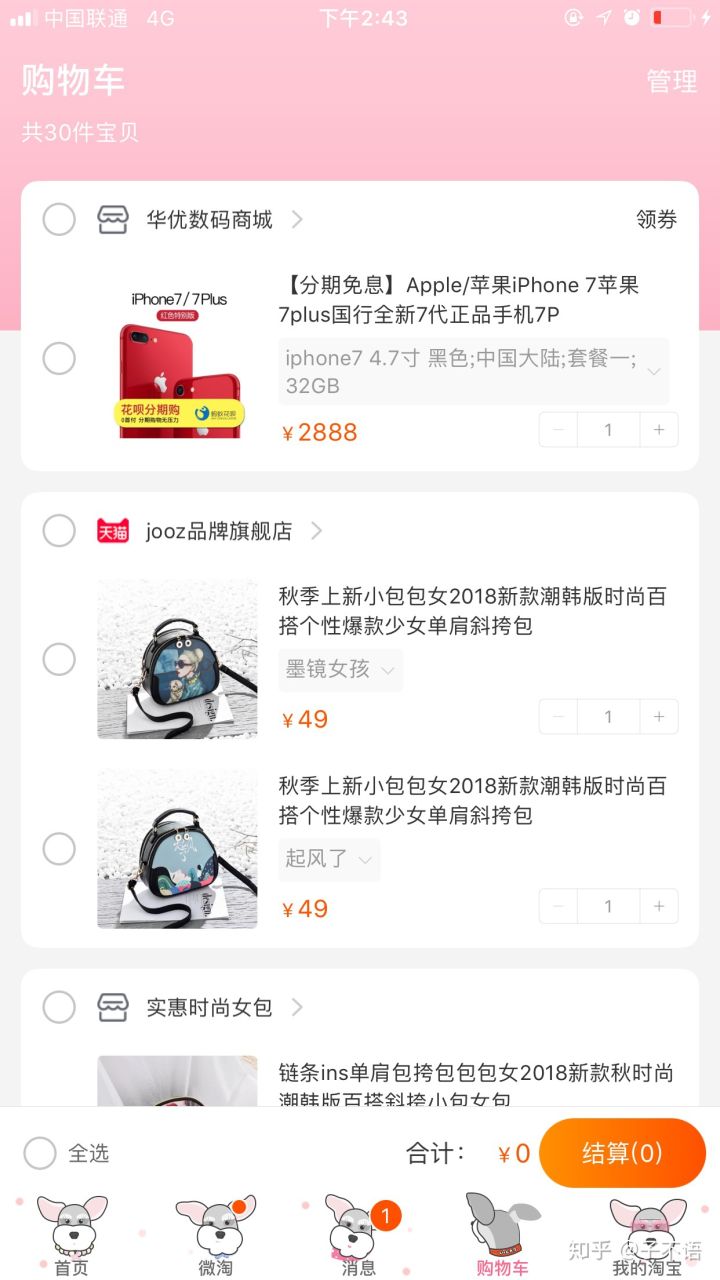This screenshot has height=1280, width=720.
Task: Change the 墨镜女孩 style dropdown
Action: point(340,670)
